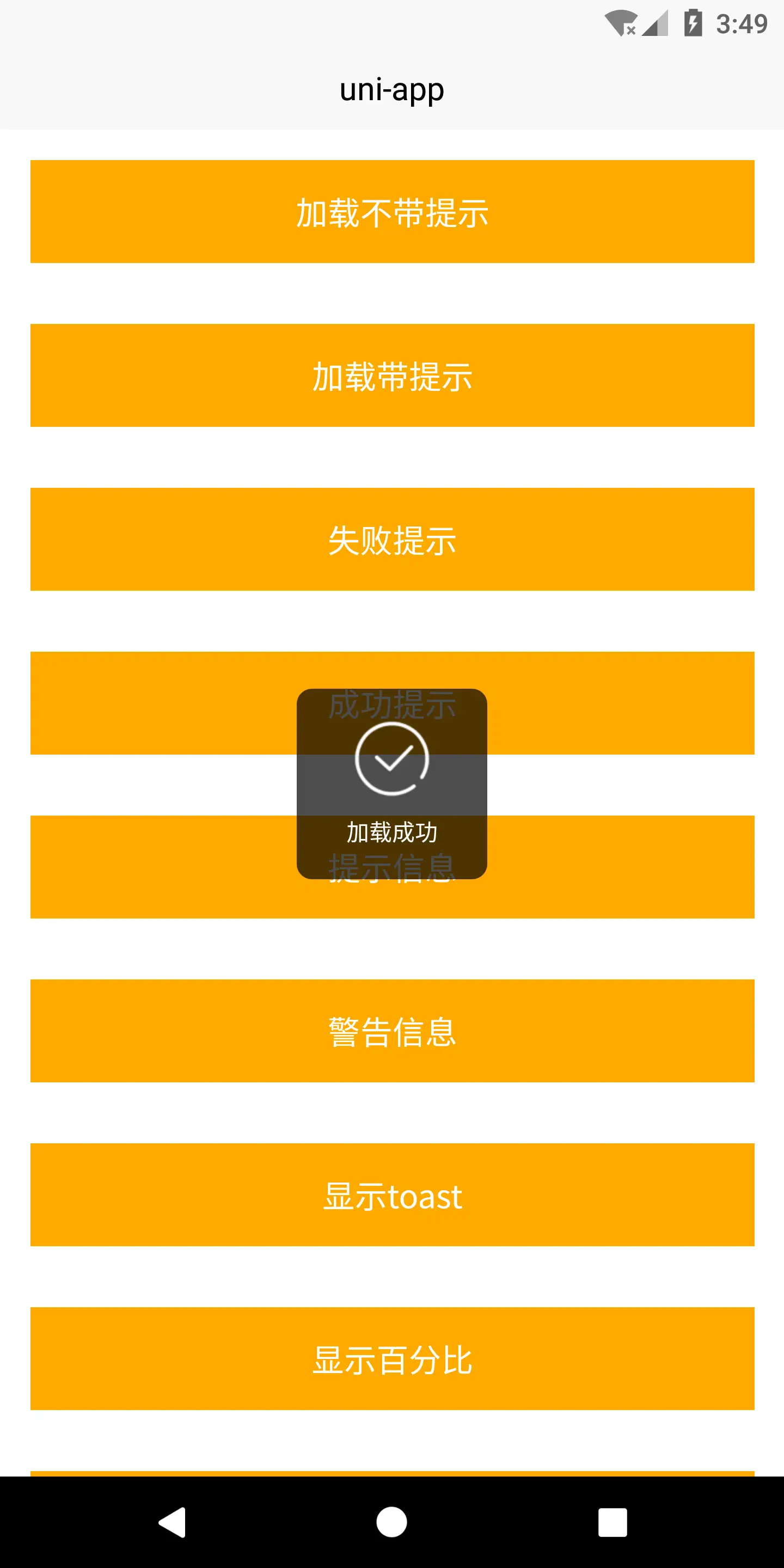Select the 显示百分比 button
The height and width of the screenshot is (1568, 784).
tap(392, 1358)
